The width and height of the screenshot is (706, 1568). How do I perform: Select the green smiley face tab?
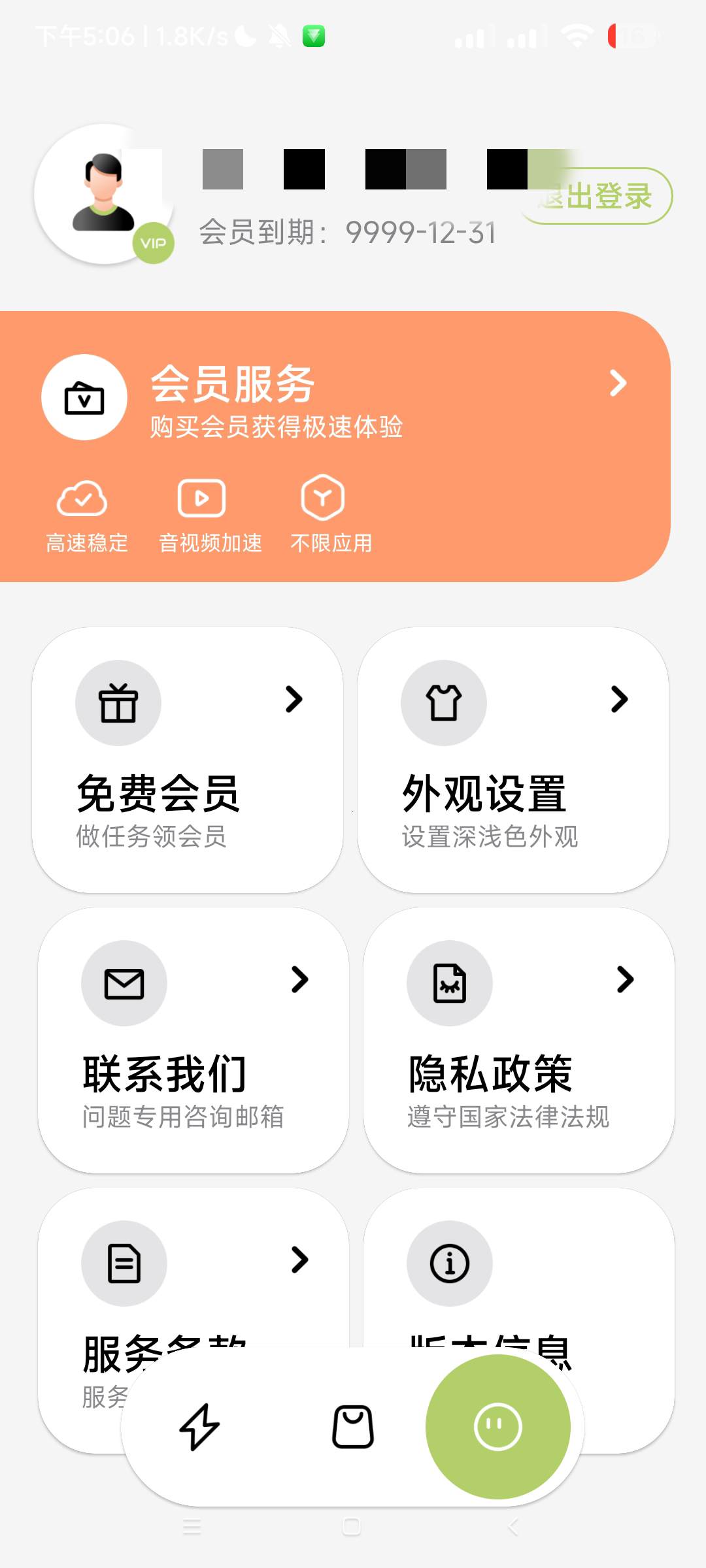point(498,1427)
